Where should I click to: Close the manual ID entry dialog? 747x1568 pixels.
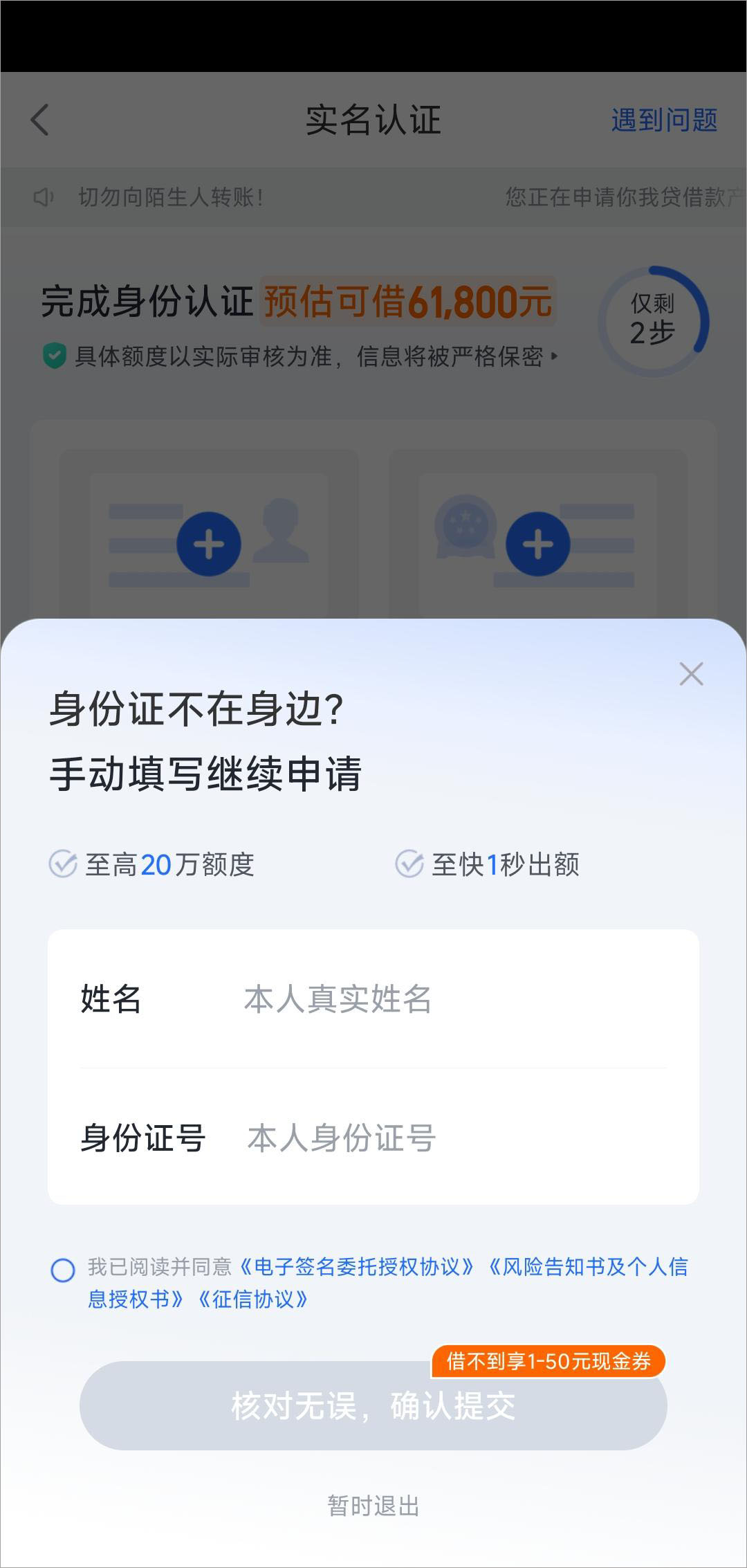pos(691,674)
